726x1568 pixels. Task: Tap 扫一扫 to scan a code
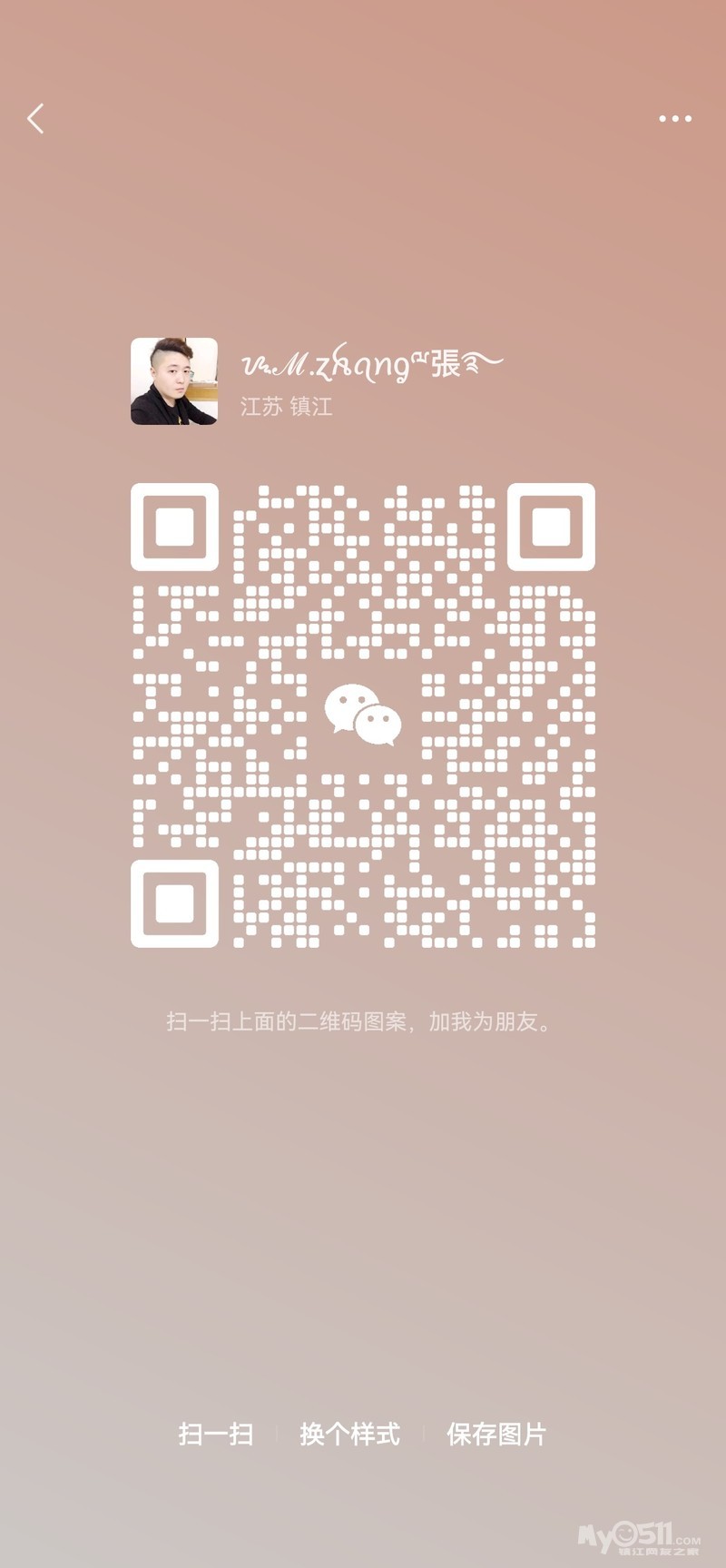coord(216,1434)
